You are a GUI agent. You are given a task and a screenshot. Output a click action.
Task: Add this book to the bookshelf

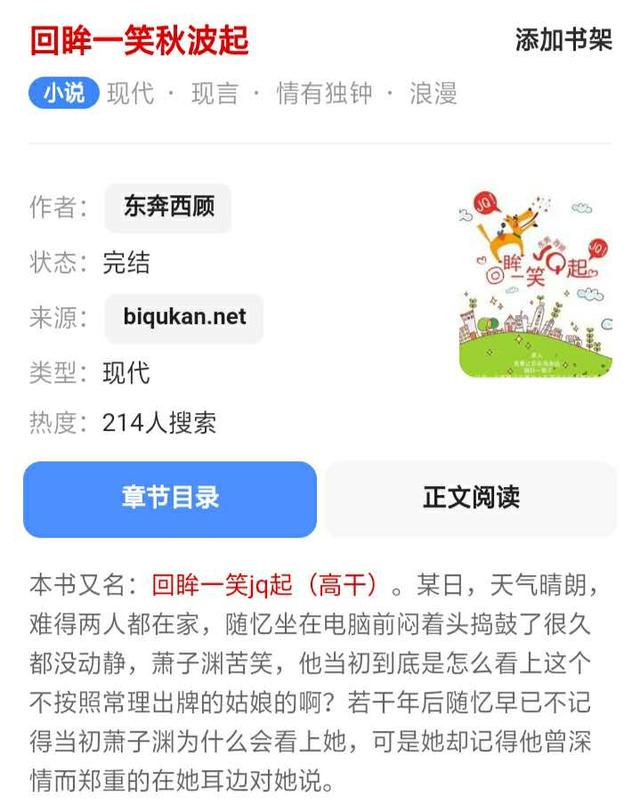(x=563, y=40)
